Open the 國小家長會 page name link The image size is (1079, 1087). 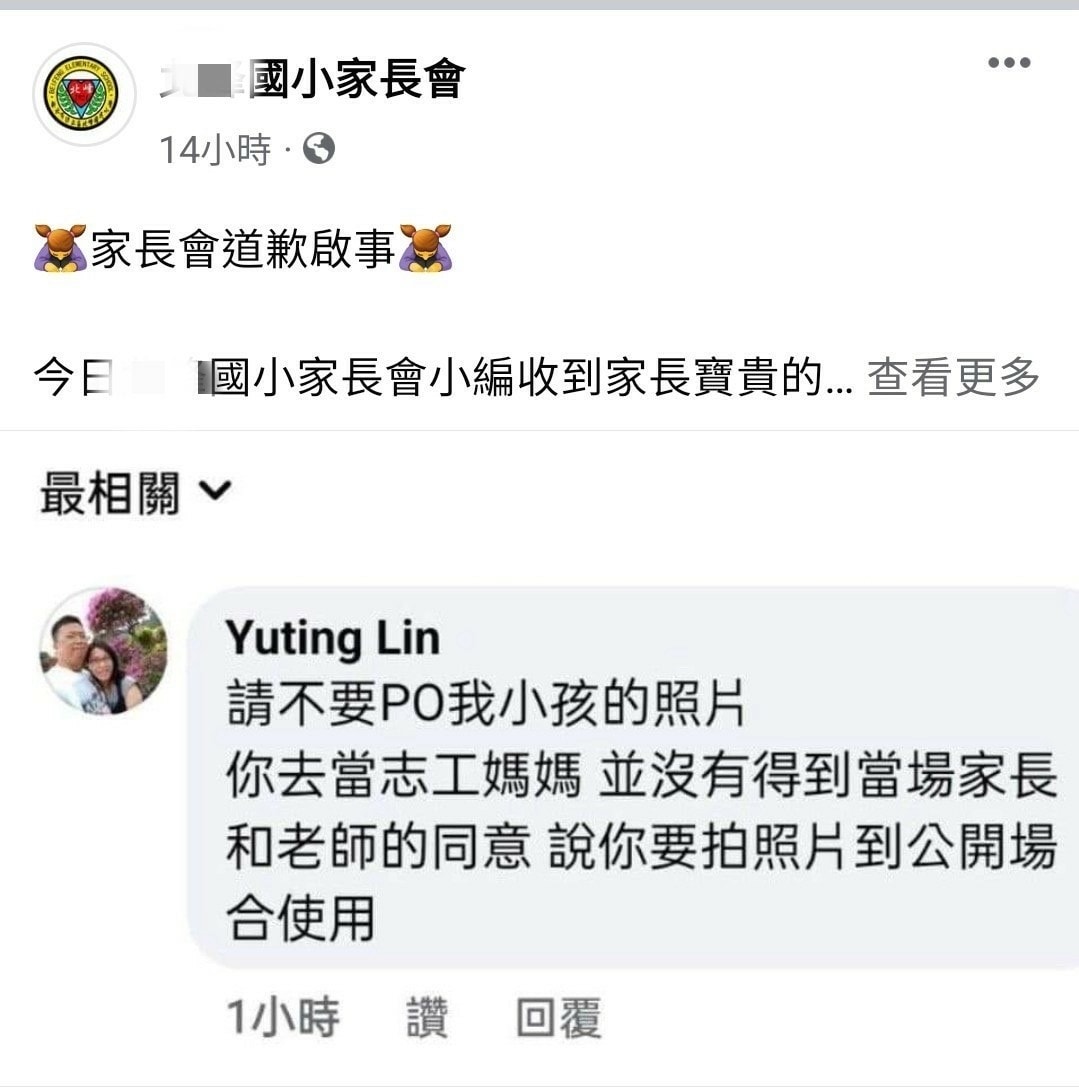(312, 79)
